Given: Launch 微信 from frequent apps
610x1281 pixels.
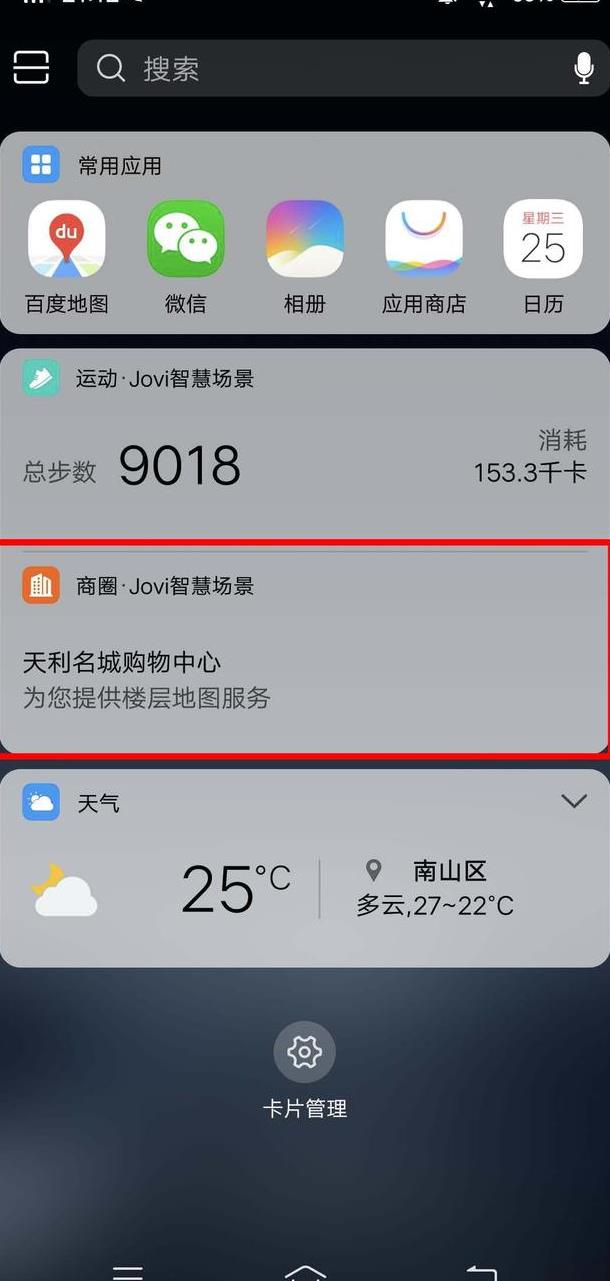Looking at the screenshot, I should [x=186, y=240].
